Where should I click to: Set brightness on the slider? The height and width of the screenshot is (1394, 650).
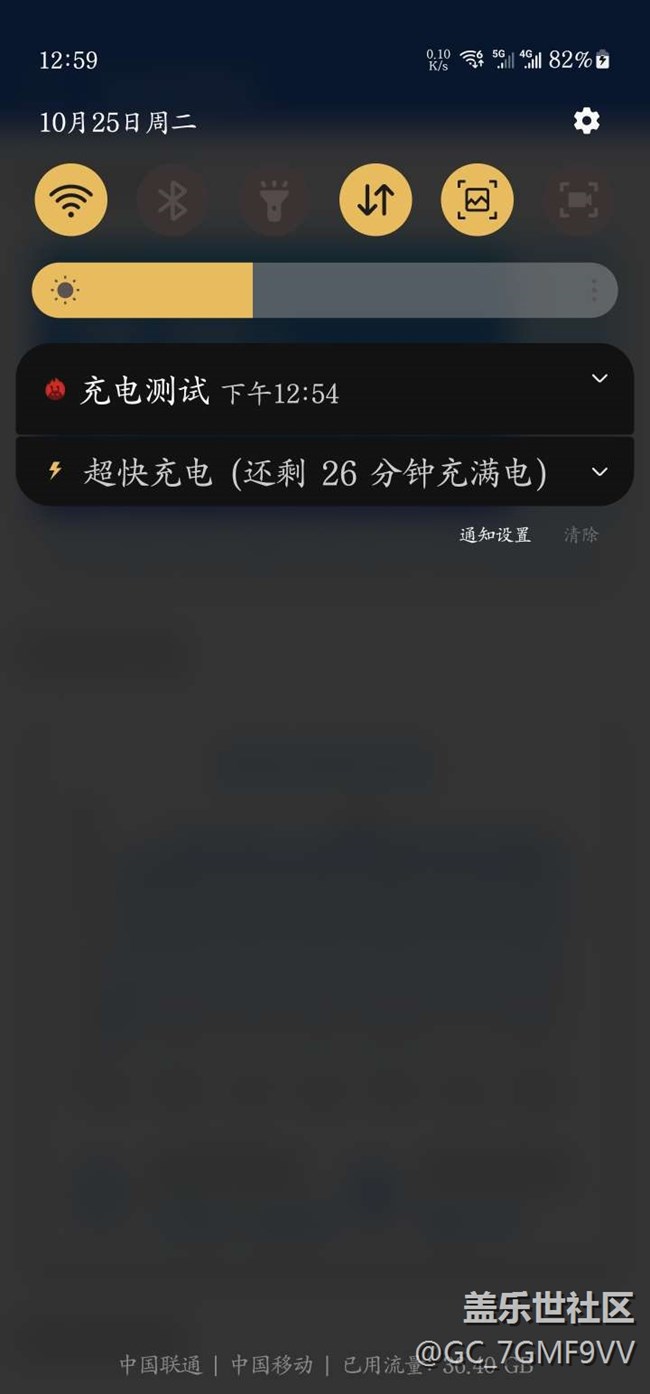(x=325, y=290)
